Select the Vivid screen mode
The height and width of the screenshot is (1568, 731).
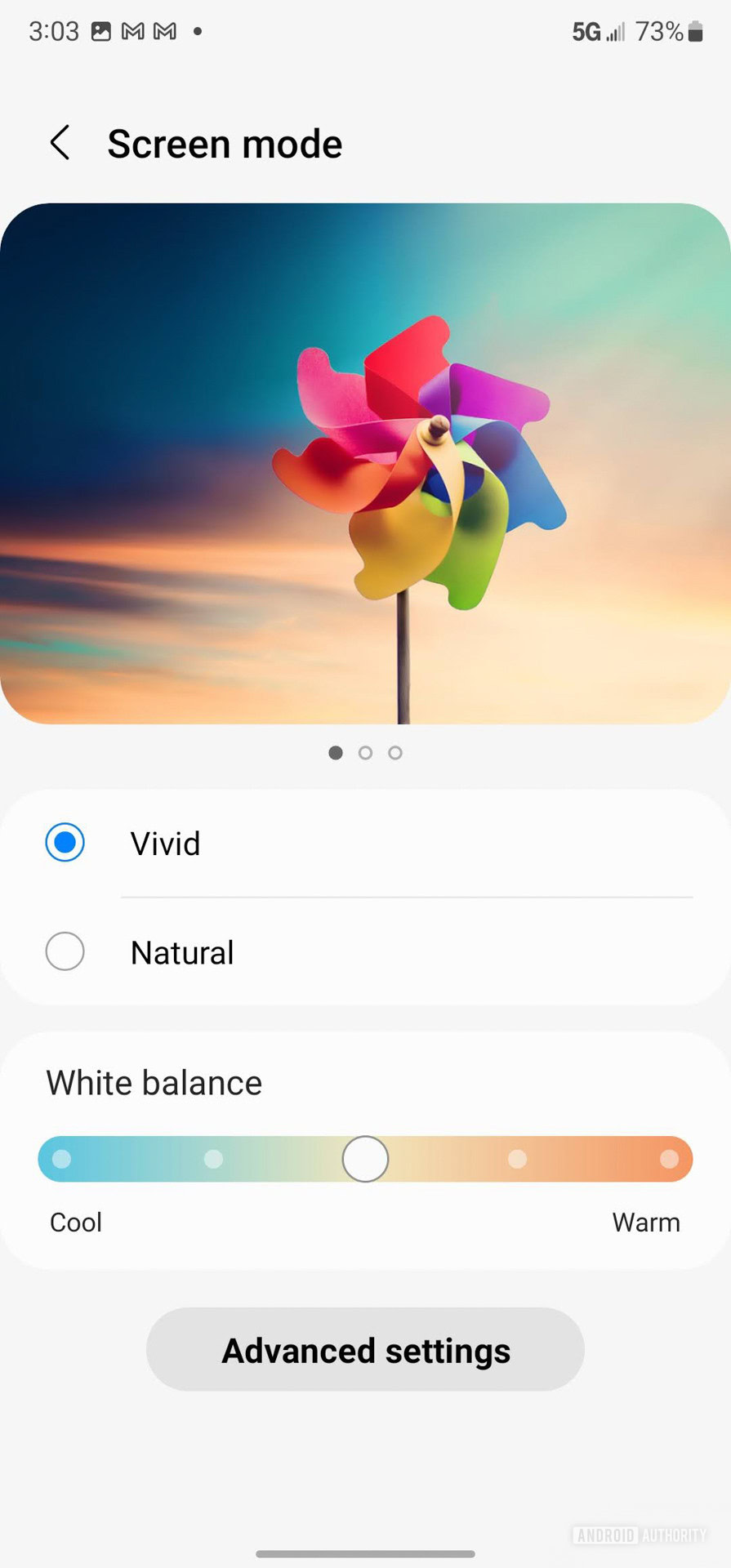[65, 843]
